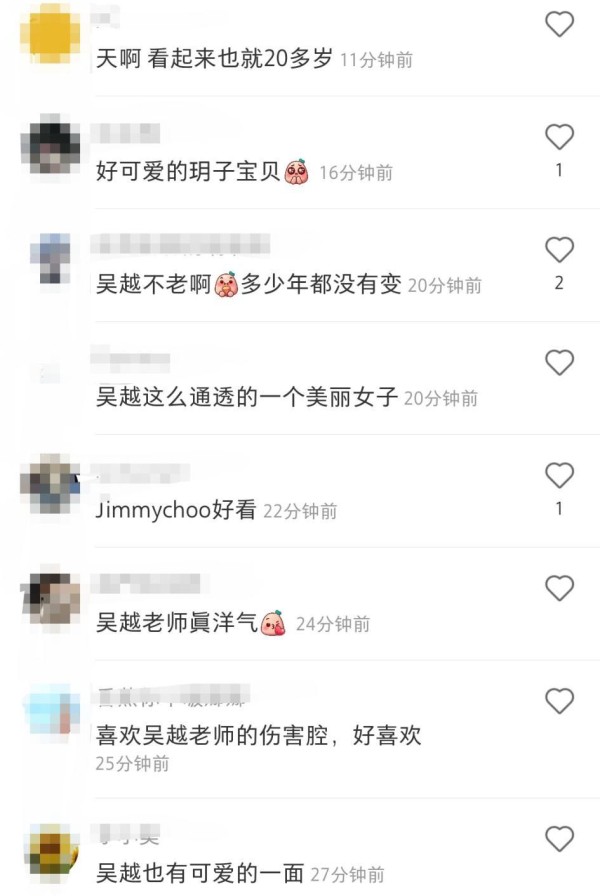Reply to the comment 'Jimmychoo好看'
Screen dimensions: 600x896
176,510
